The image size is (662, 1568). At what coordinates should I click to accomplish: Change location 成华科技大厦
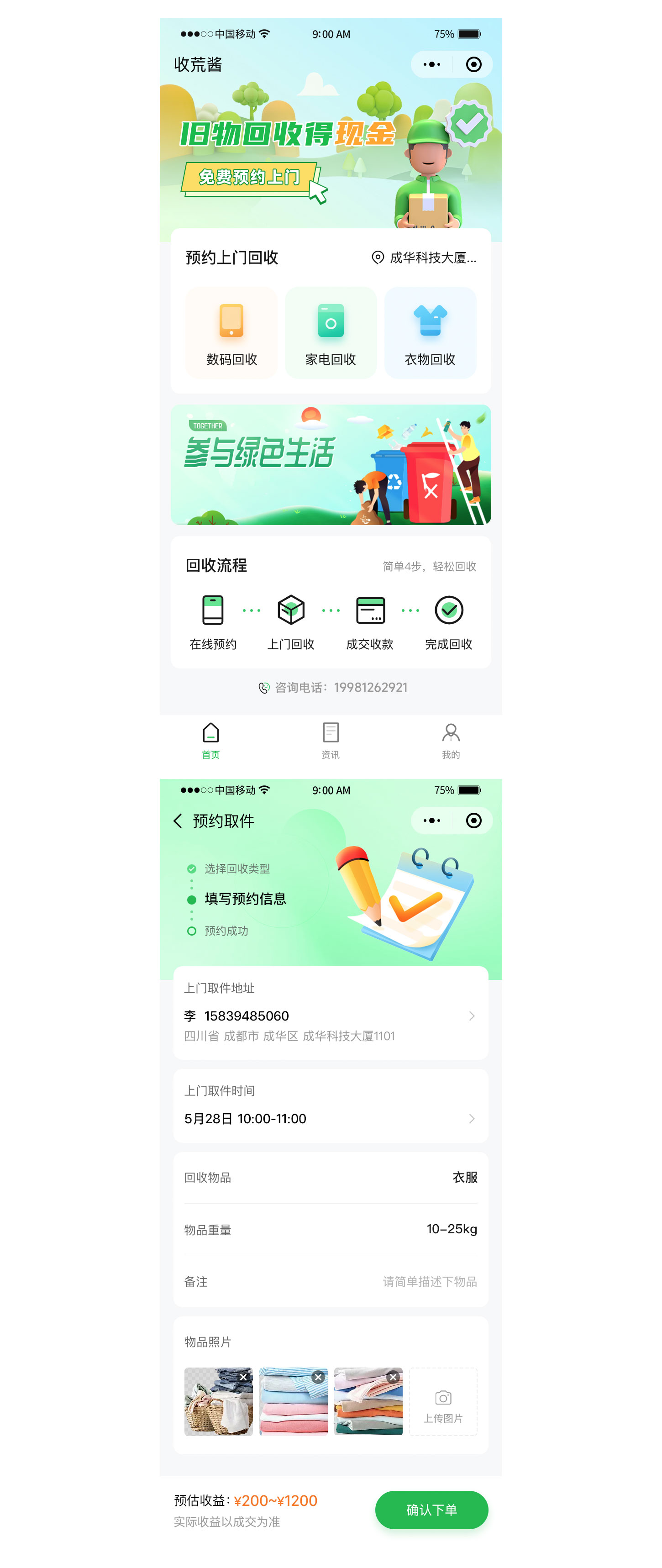click(x=425, y=258)
